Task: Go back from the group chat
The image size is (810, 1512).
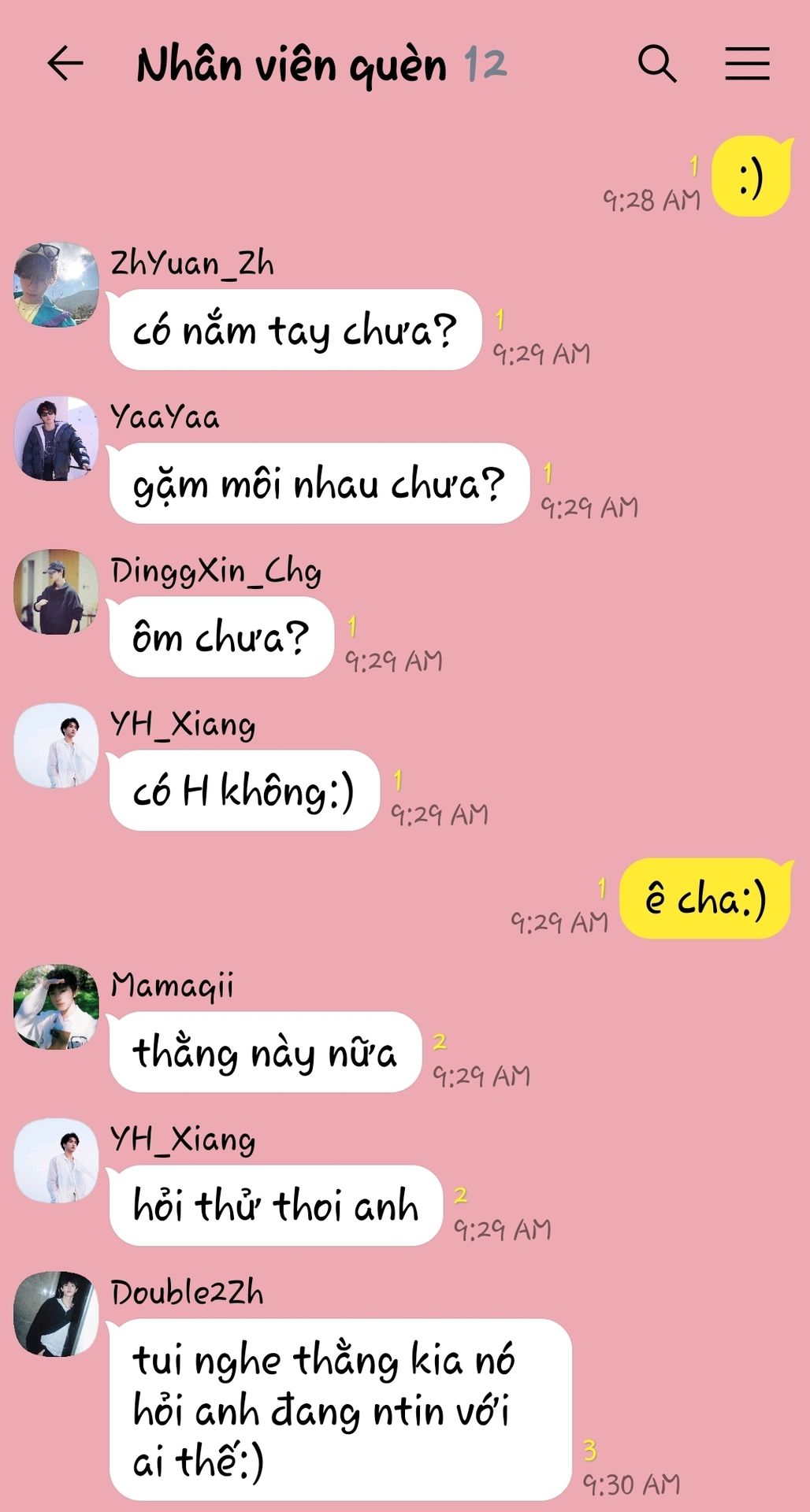Action: click(65, 63)
